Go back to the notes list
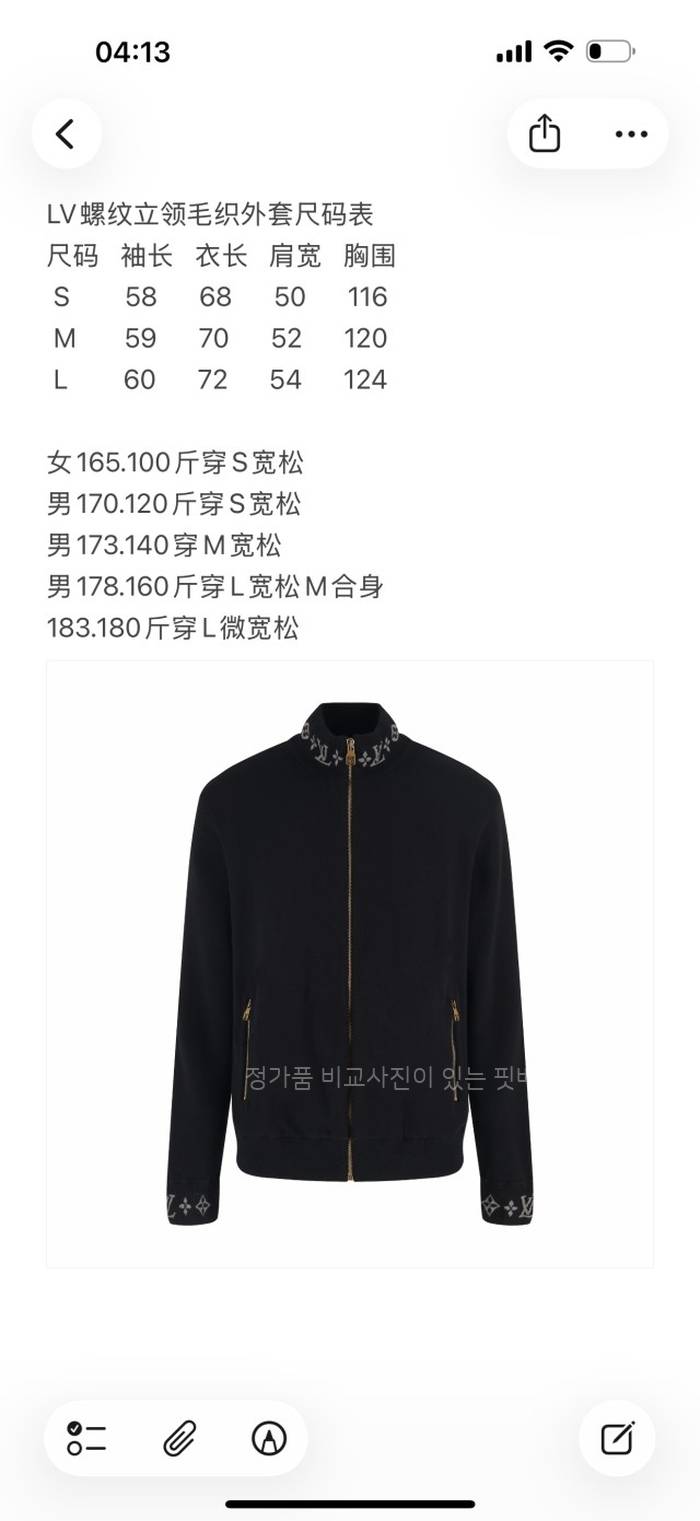 (x=66, y=134)
